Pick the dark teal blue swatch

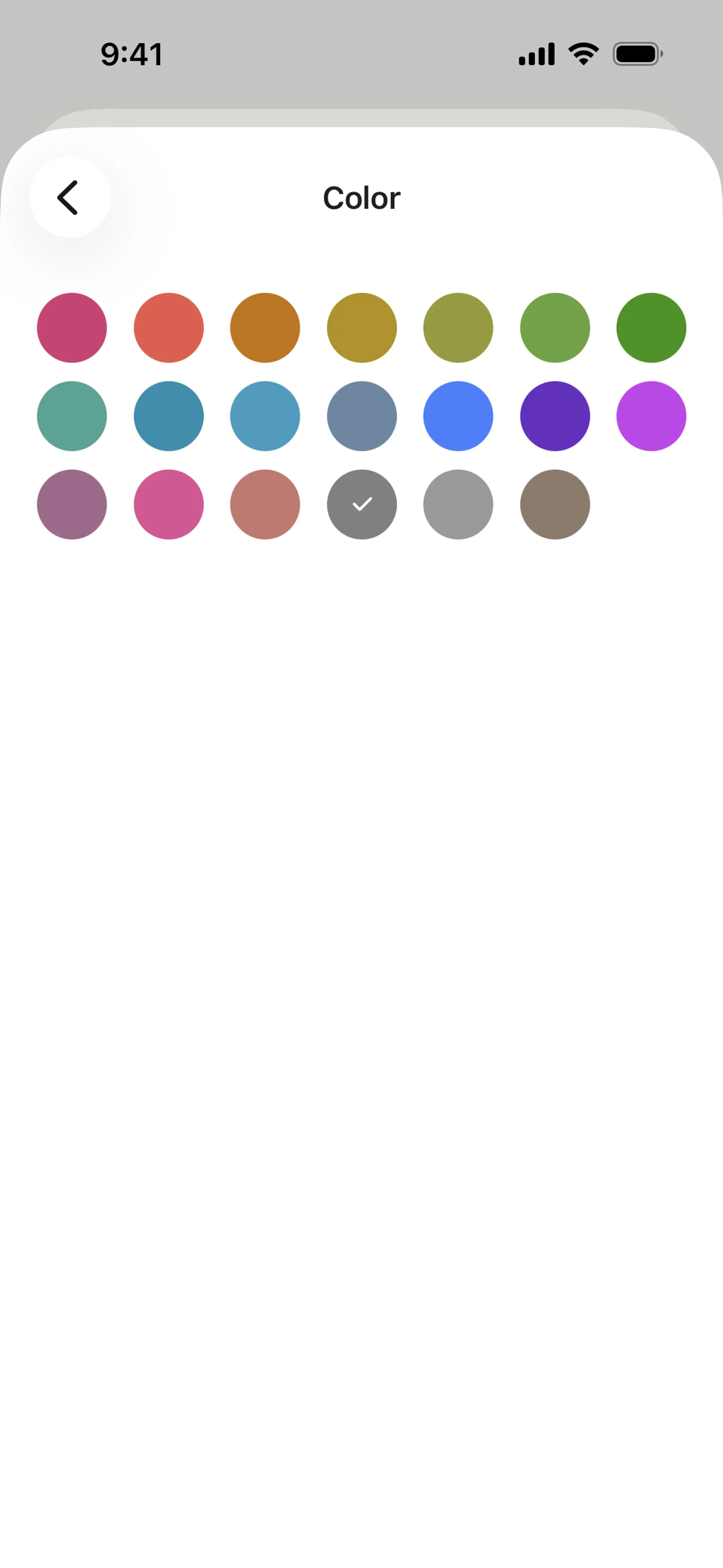pyautogui.click(x=169, y=416)
